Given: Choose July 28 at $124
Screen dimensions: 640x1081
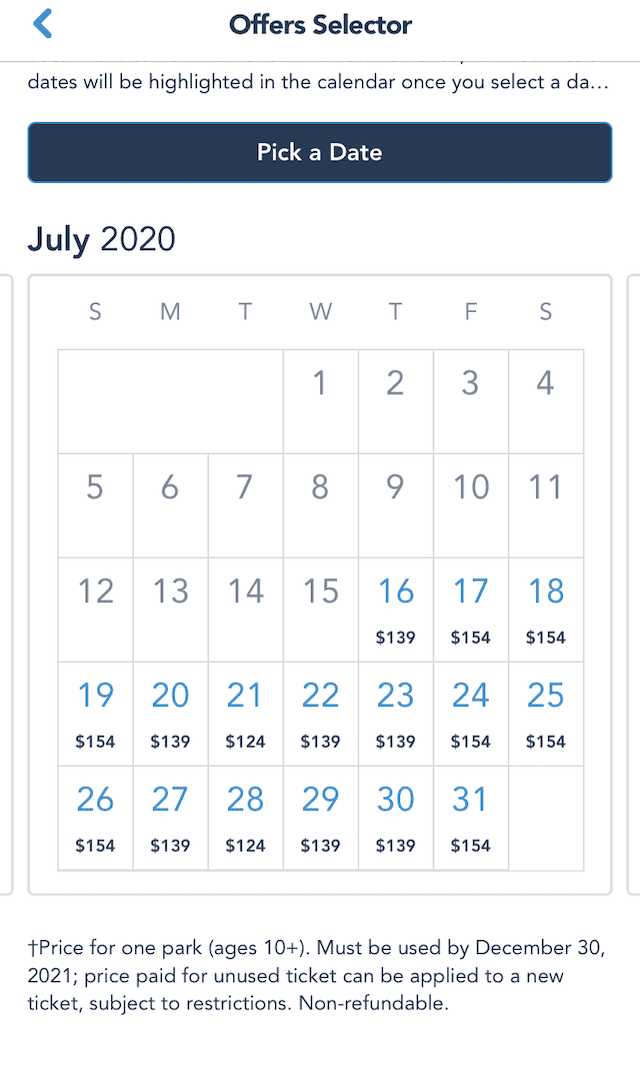Looking at the screenshot, I should 246,818.
